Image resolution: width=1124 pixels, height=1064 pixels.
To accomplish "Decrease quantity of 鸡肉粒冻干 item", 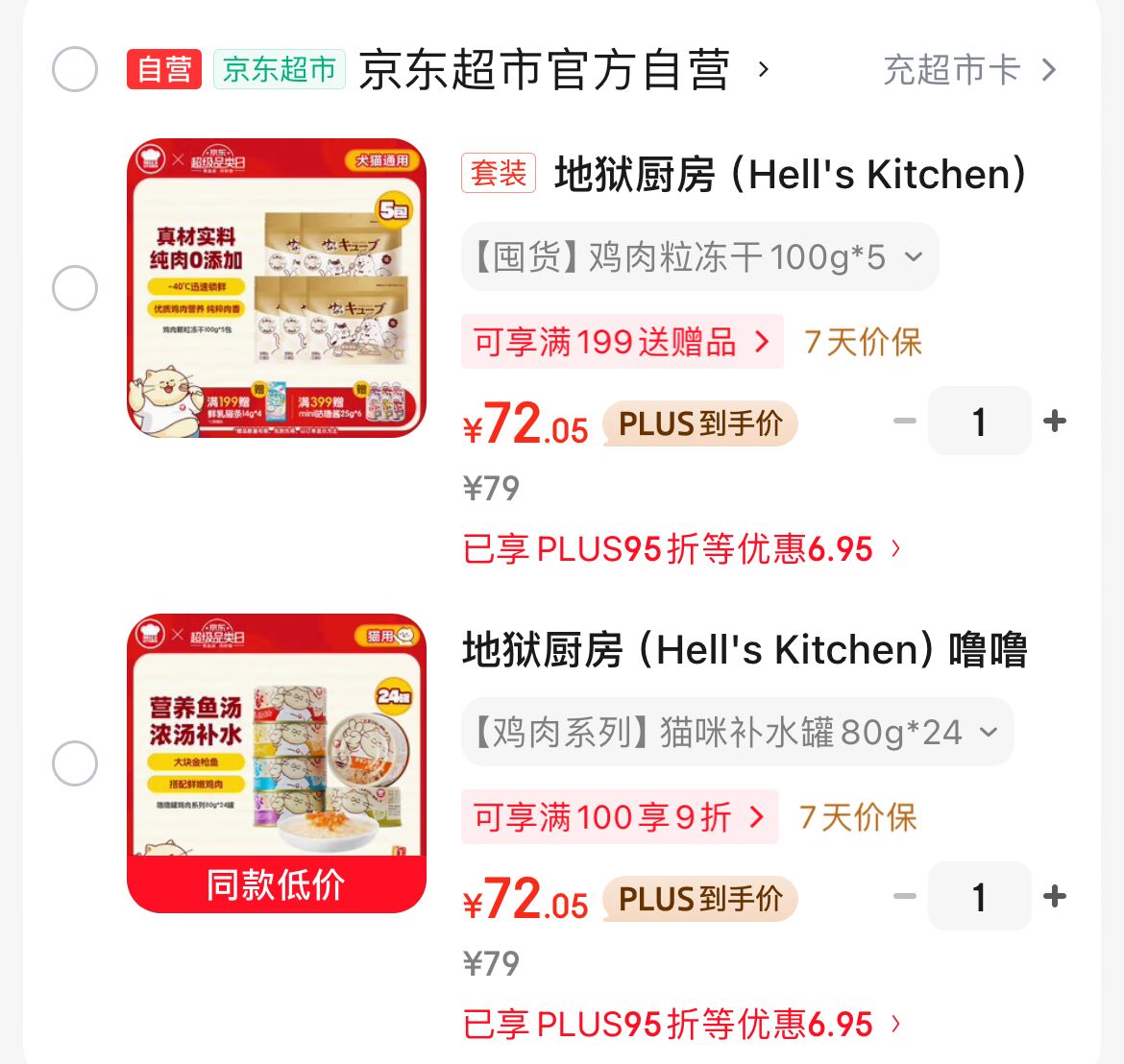I will (x=904, y=422).
